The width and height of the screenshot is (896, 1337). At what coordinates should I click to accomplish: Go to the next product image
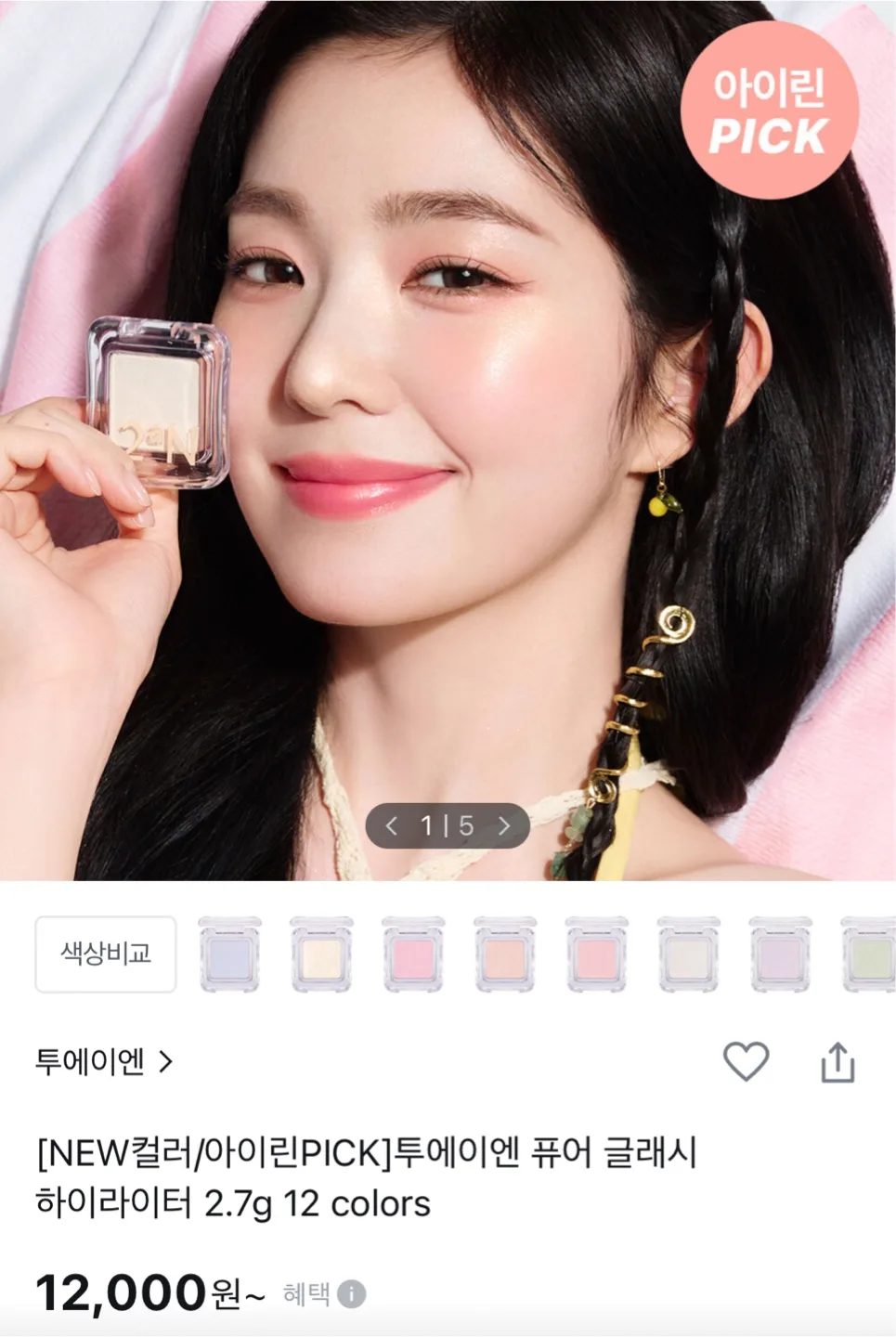504,825
